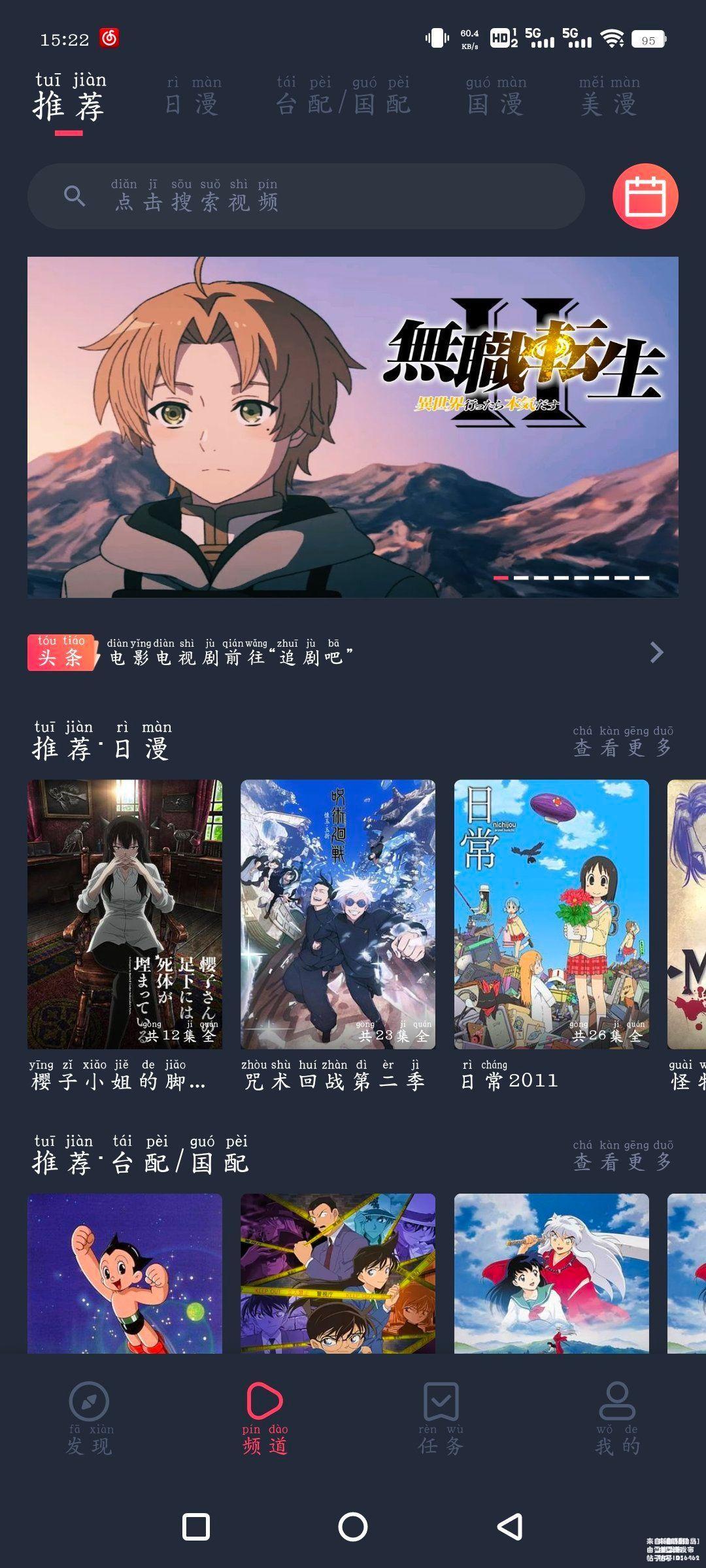Open the Inuyasha poster card
Viewport: 706px width, 1568px height.
pos(551,1273)
